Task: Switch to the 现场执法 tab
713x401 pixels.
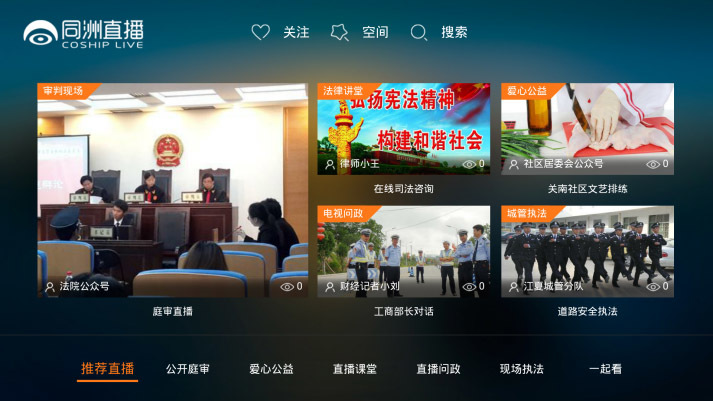Action: coord(522,369)
